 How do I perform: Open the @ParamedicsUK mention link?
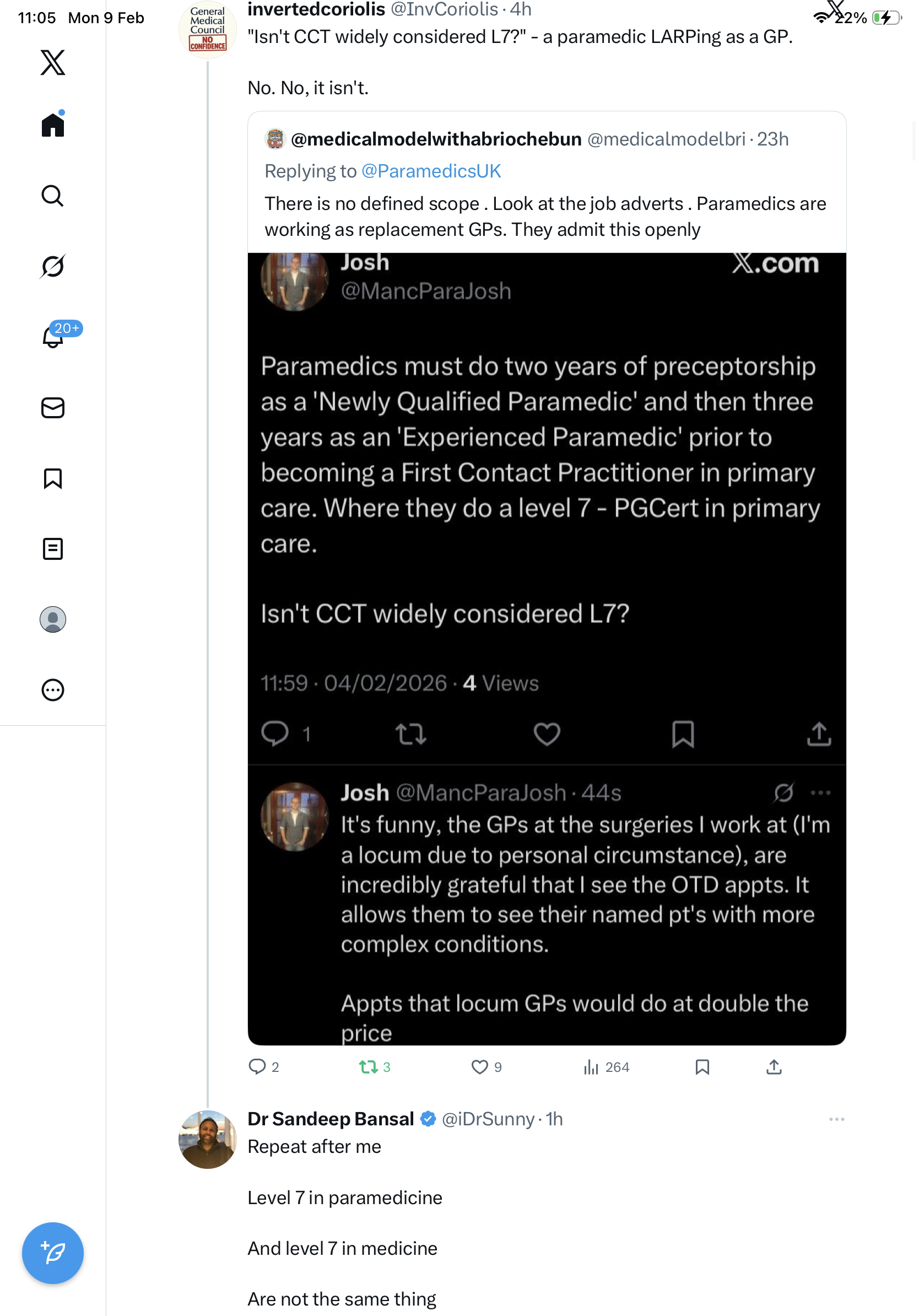(431, 171)
